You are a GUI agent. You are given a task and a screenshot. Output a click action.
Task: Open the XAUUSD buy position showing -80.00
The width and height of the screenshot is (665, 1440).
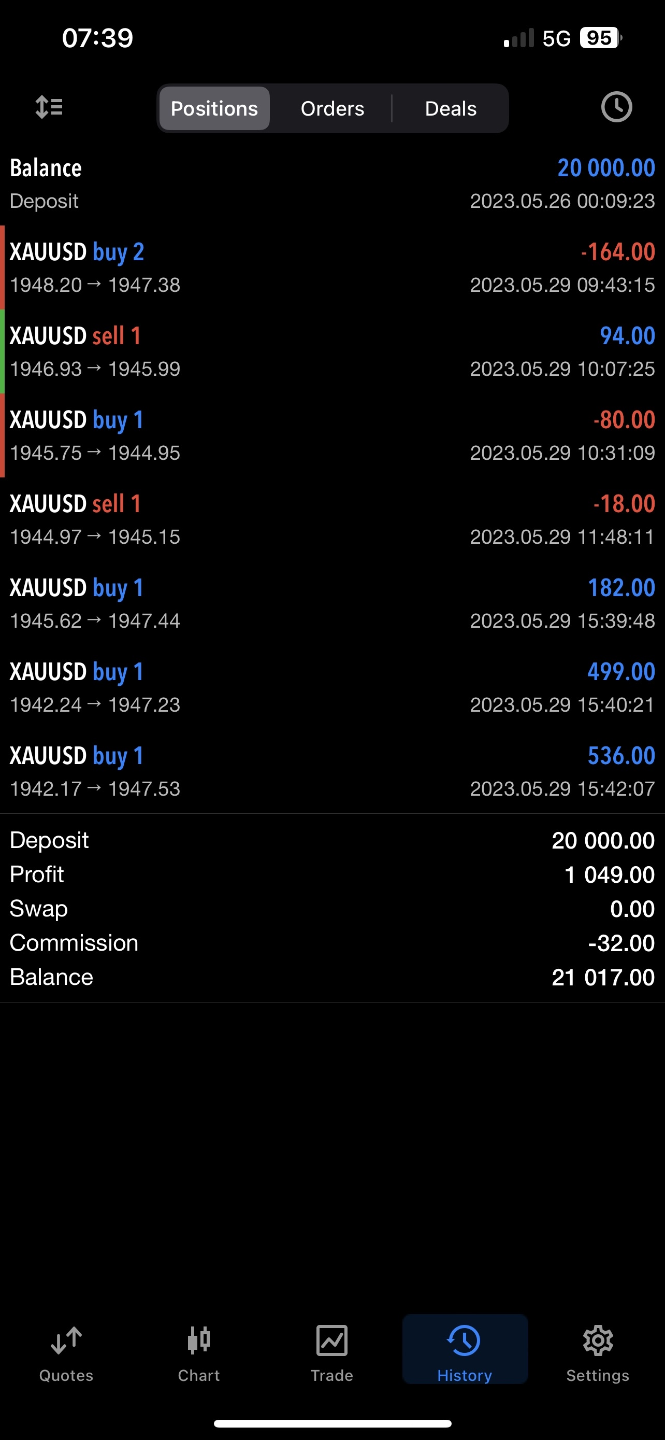[x=332, y=436]
